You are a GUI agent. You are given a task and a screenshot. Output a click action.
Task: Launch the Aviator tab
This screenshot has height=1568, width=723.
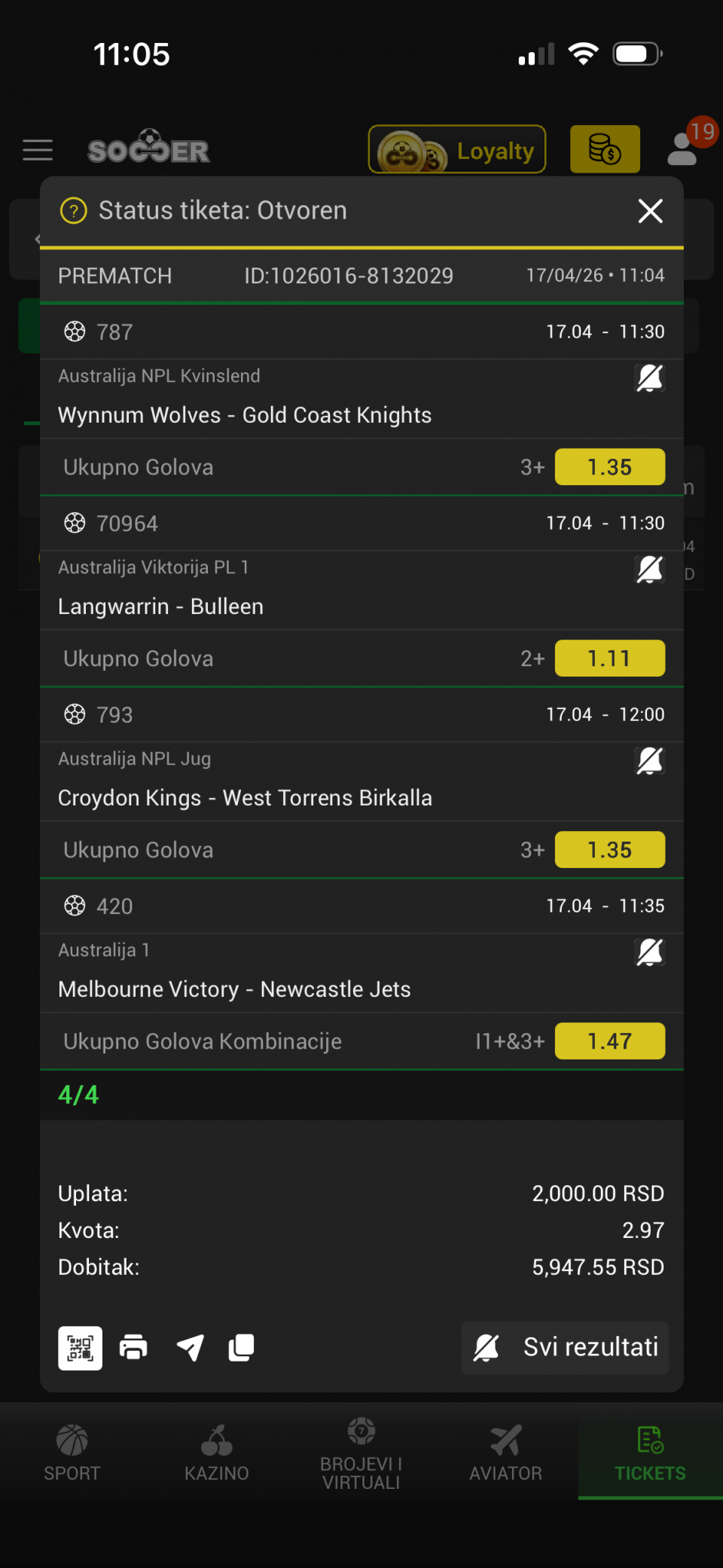coord(506,1453)
